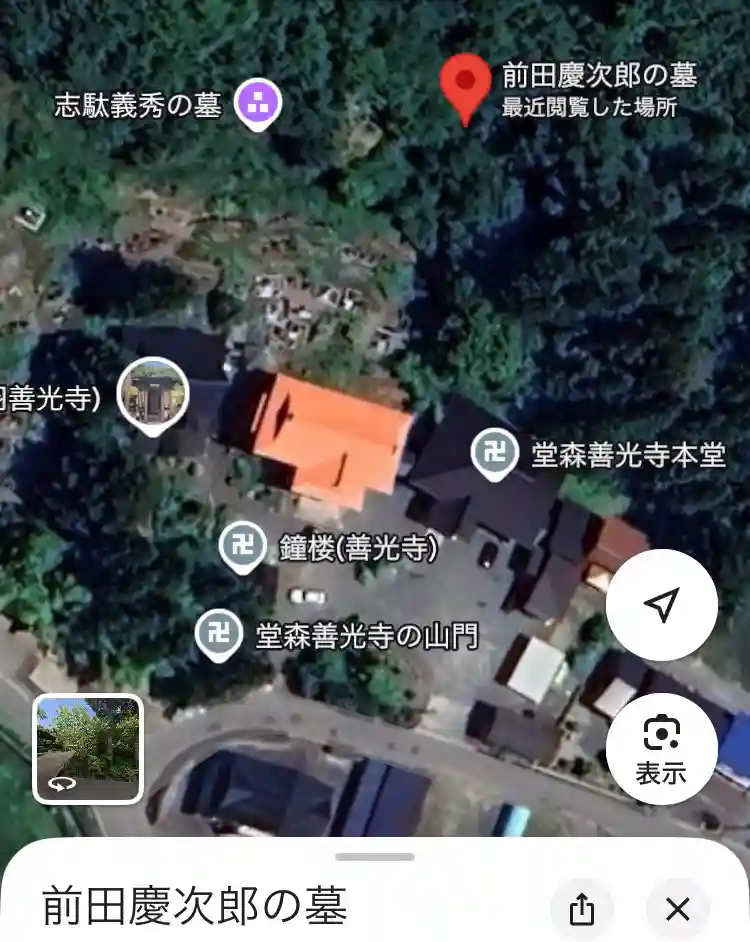This screenshot has width=750, height=942.
Task: Select the 鐘楼(善光寺) temple marker
Action: pos(242,545)
